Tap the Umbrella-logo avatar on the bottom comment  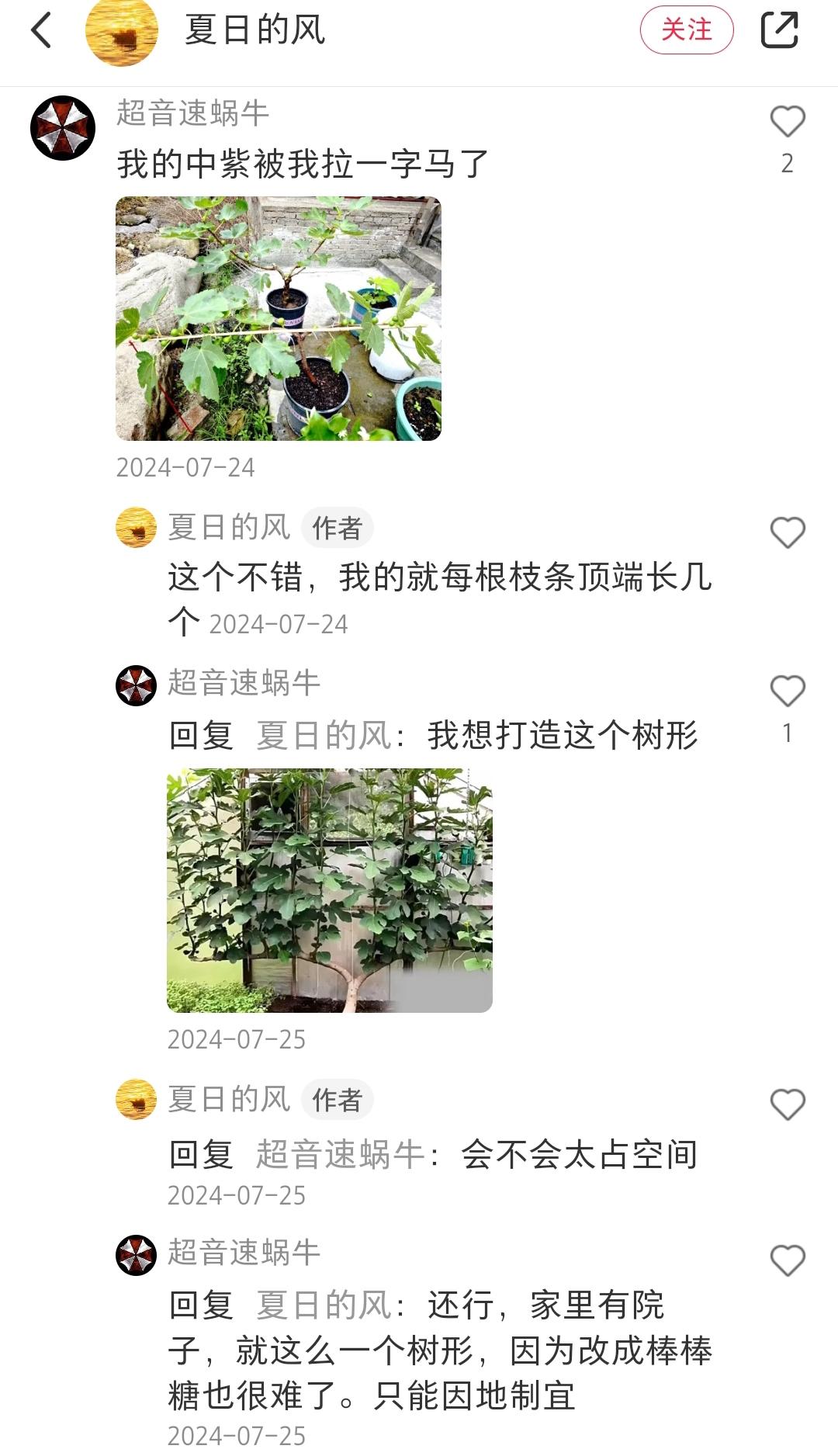click(137, 1248)
